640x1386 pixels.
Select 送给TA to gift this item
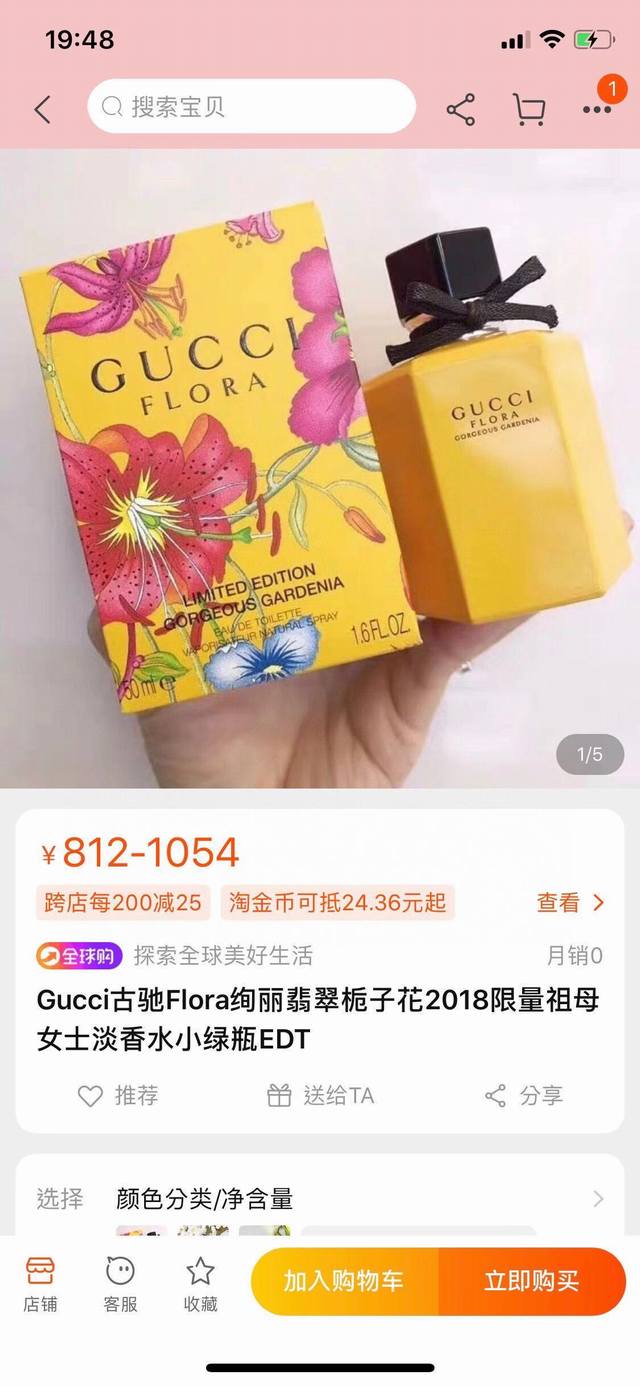tap(320, 1096)
